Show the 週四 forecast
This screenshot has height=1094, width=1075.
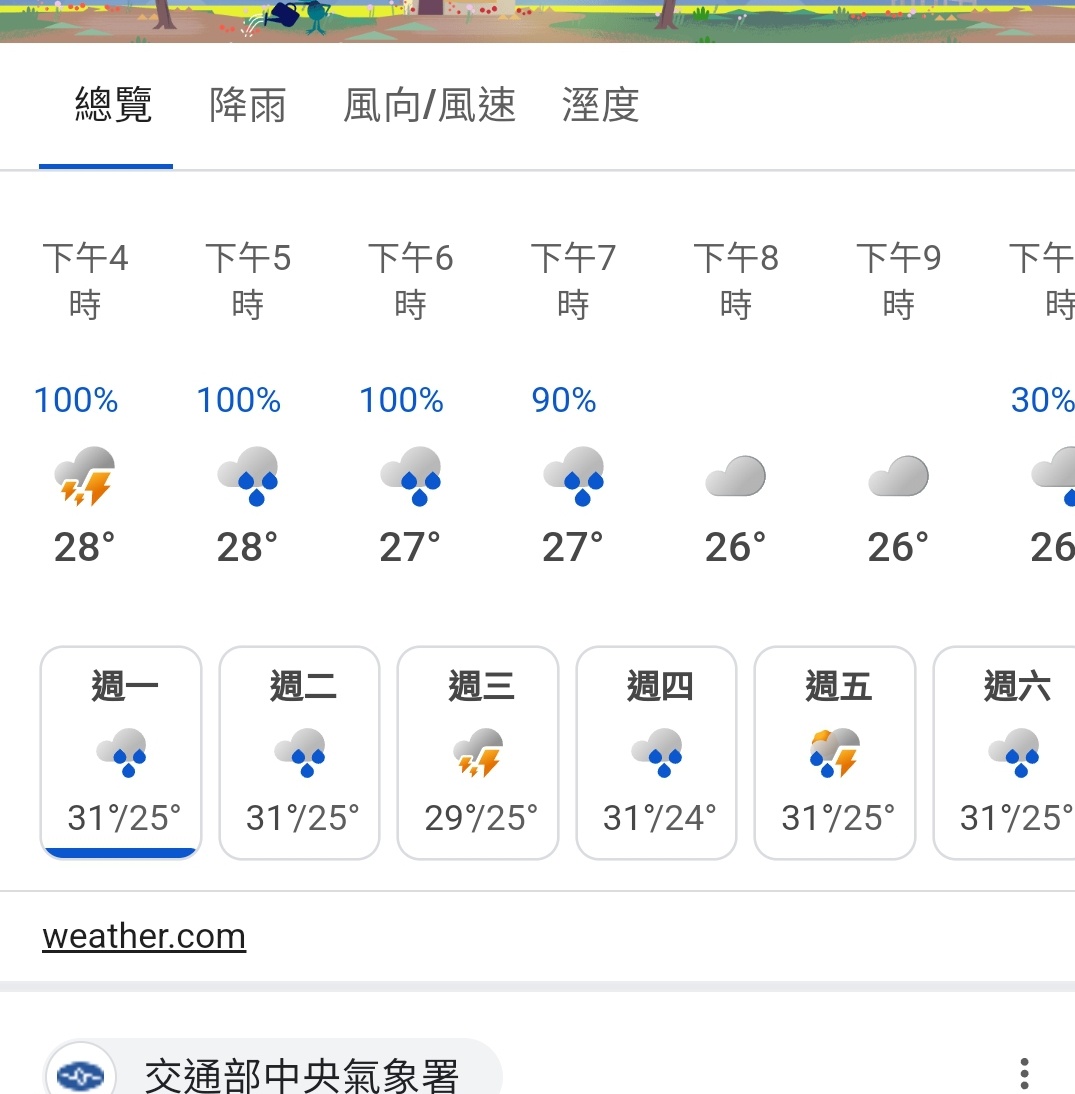(x=657, y=753)
